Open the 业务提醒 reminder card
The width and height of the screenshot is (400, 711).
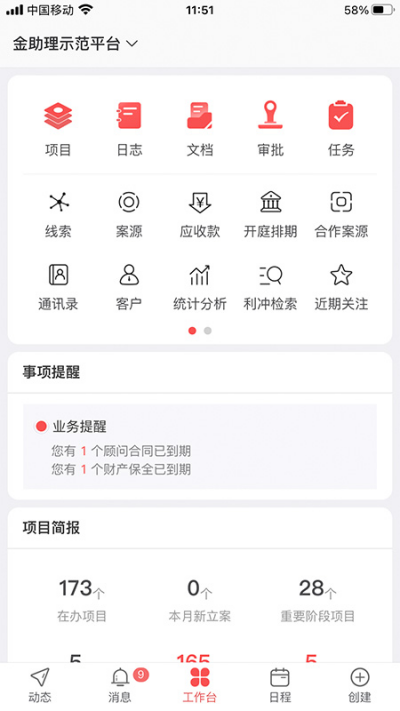(200, 447)
